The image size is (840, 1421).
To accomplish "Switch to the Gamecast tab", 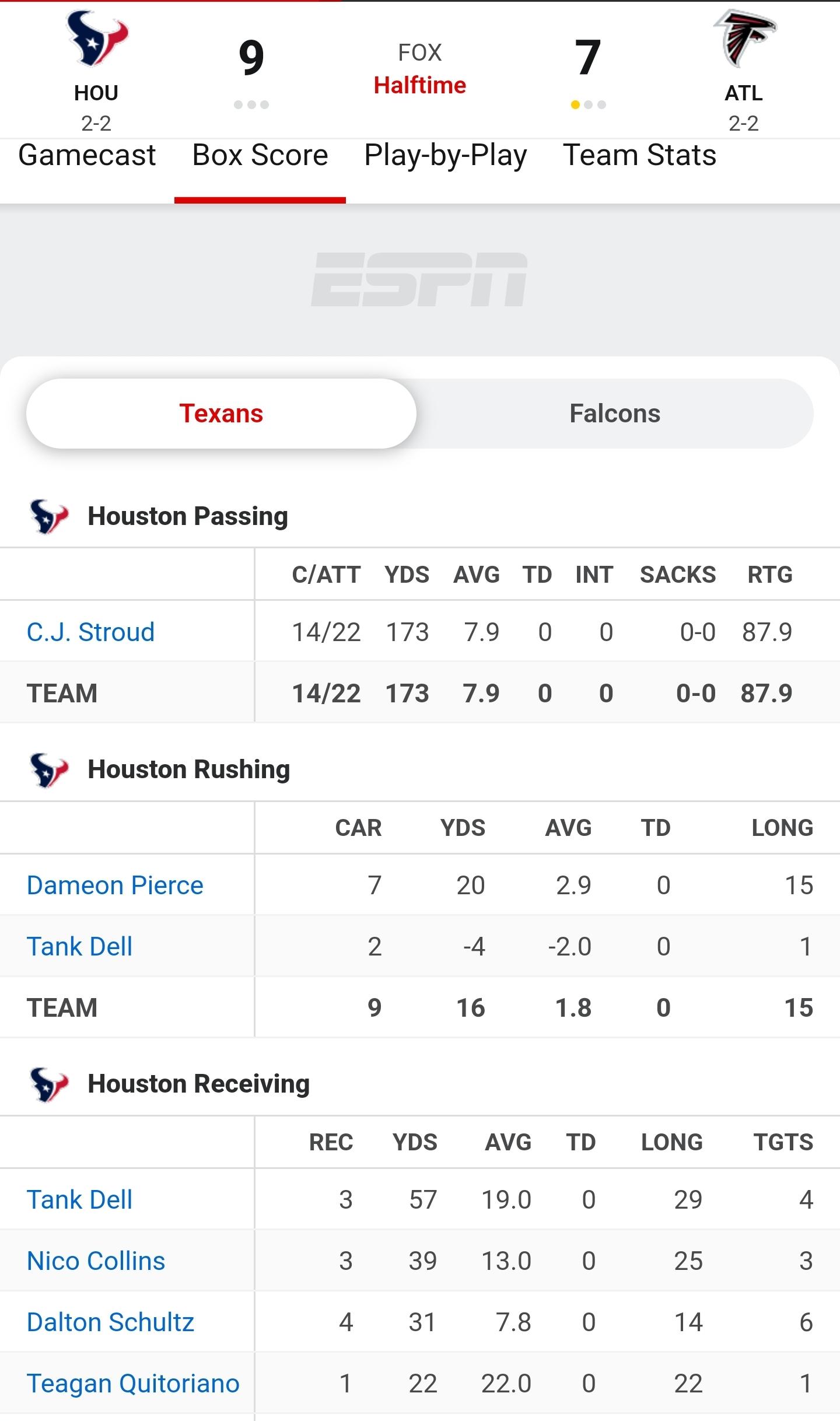I will click(87, 156).
